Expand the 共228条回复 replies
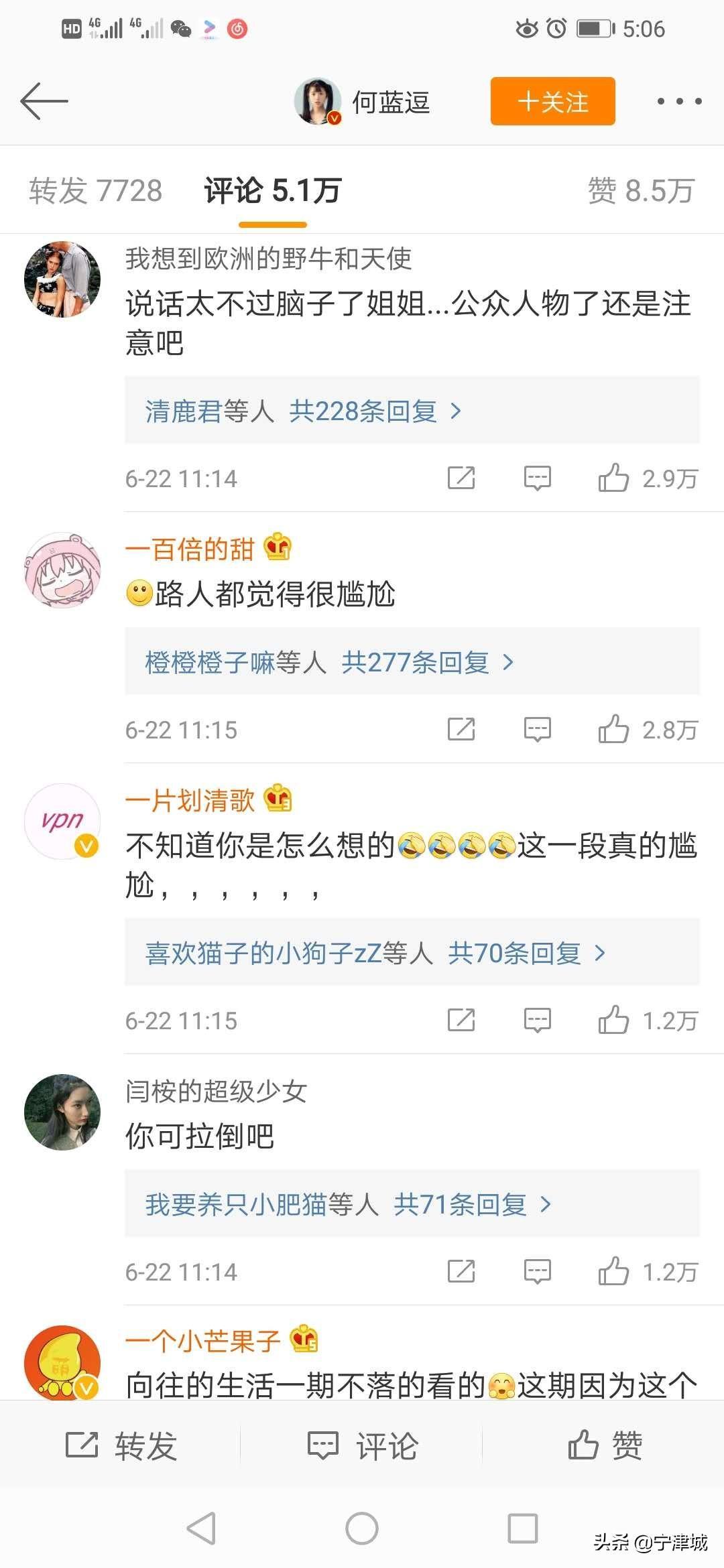The width and height of the screenshot is (724, 1568). click(374, 411)
